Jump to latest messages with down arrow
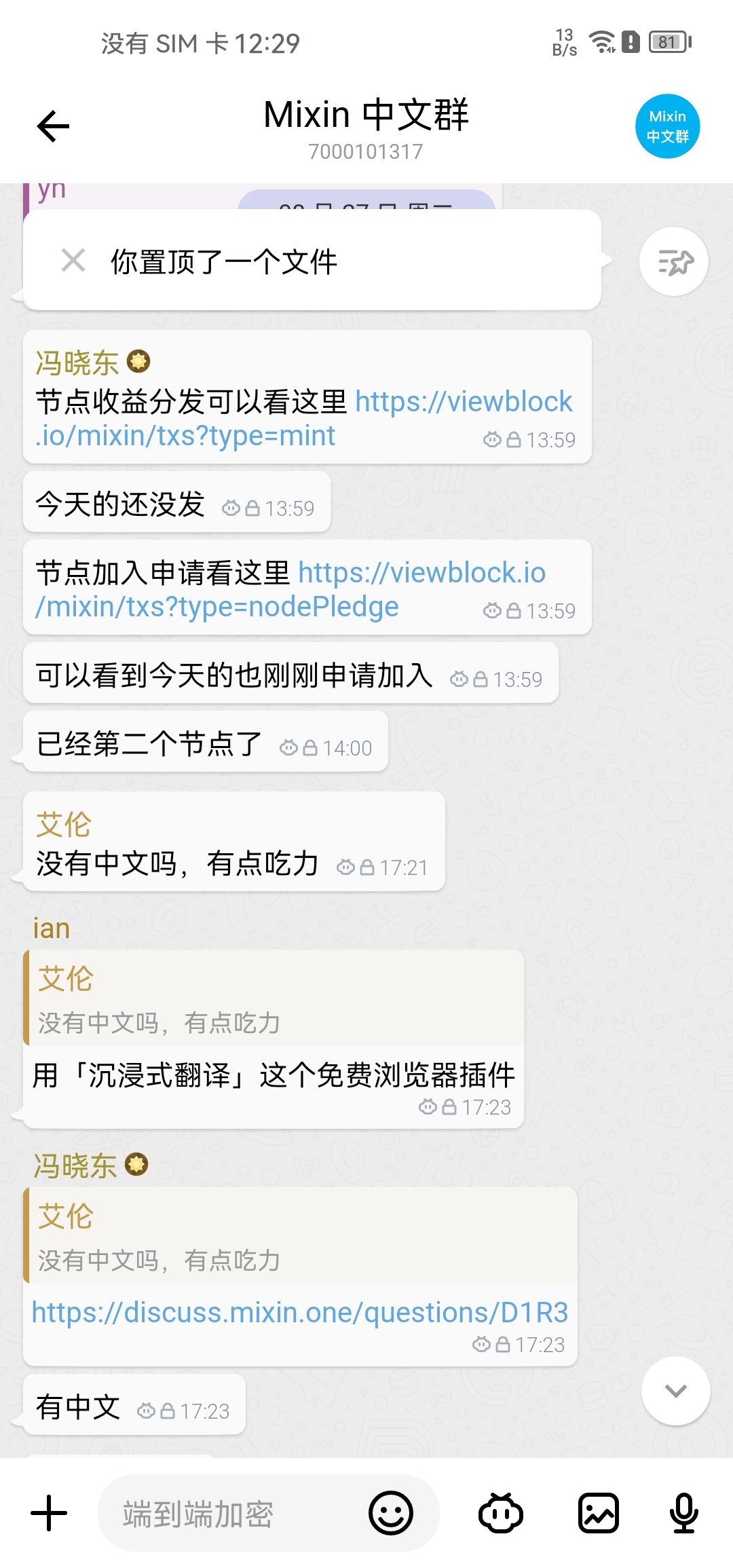Screen dimensions: 733x1568 675,1391
